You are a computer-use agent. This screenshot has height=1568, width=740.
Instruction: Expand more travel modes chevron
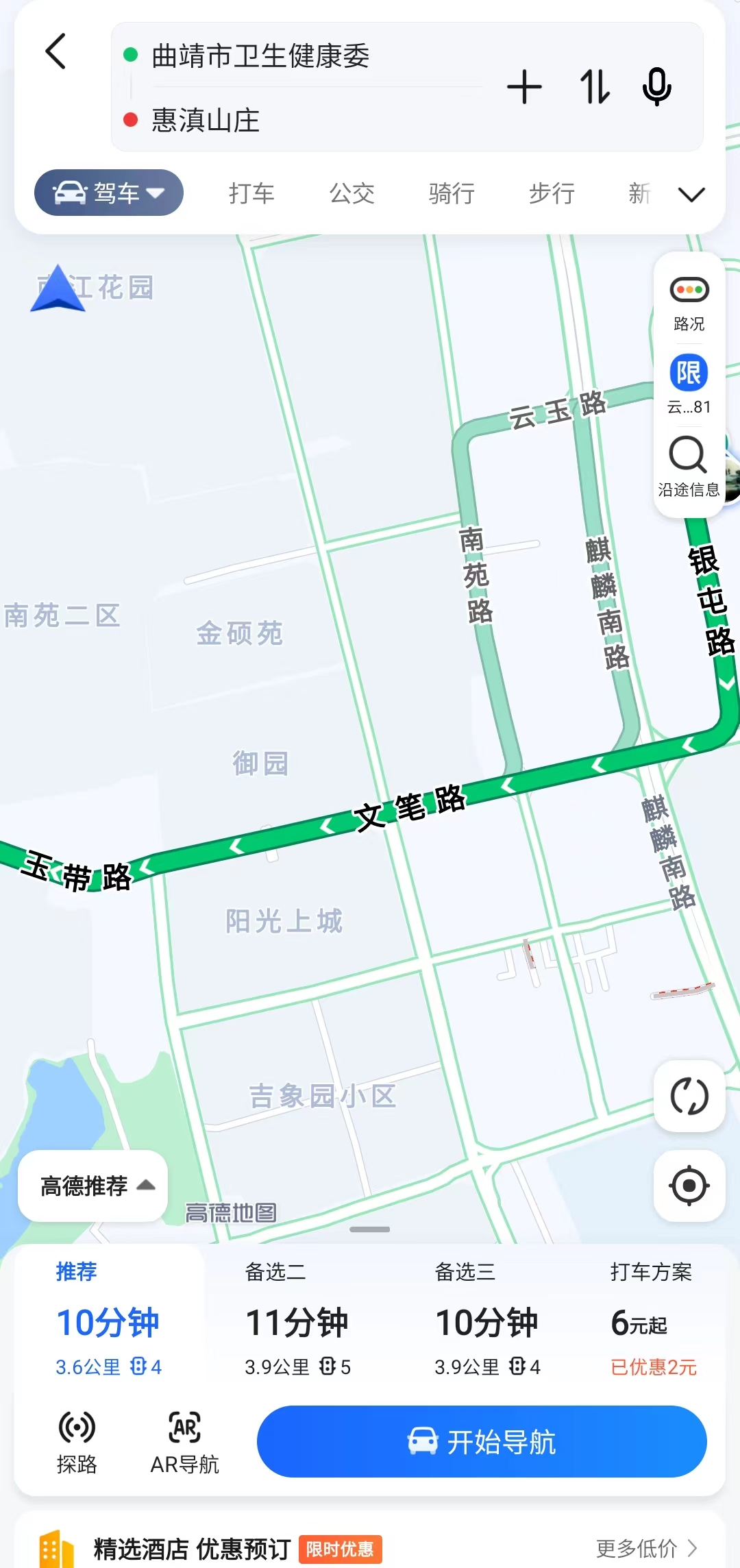(691, 195)
